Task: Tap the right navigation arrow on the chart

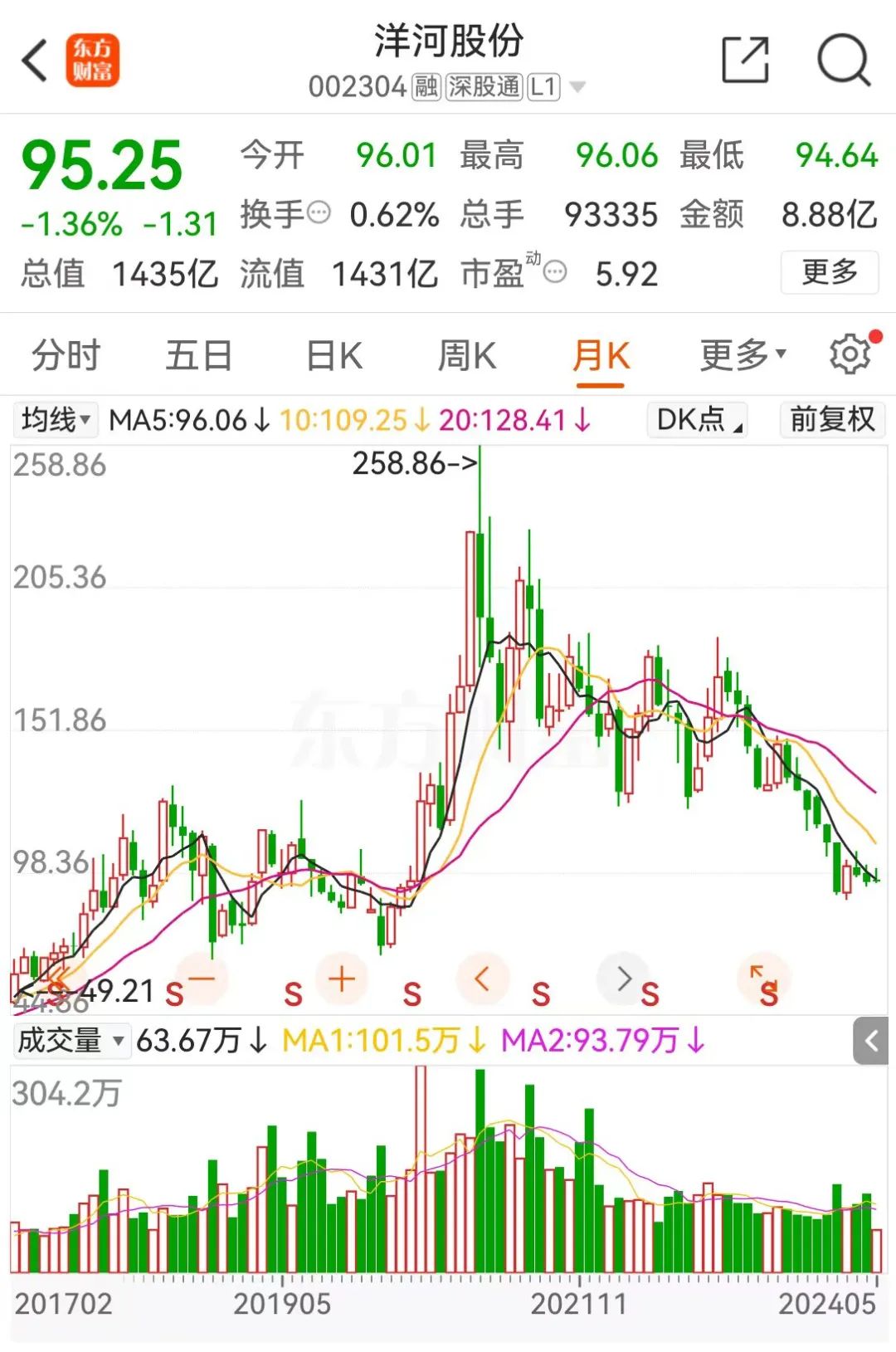Action: tap(623, 979)
